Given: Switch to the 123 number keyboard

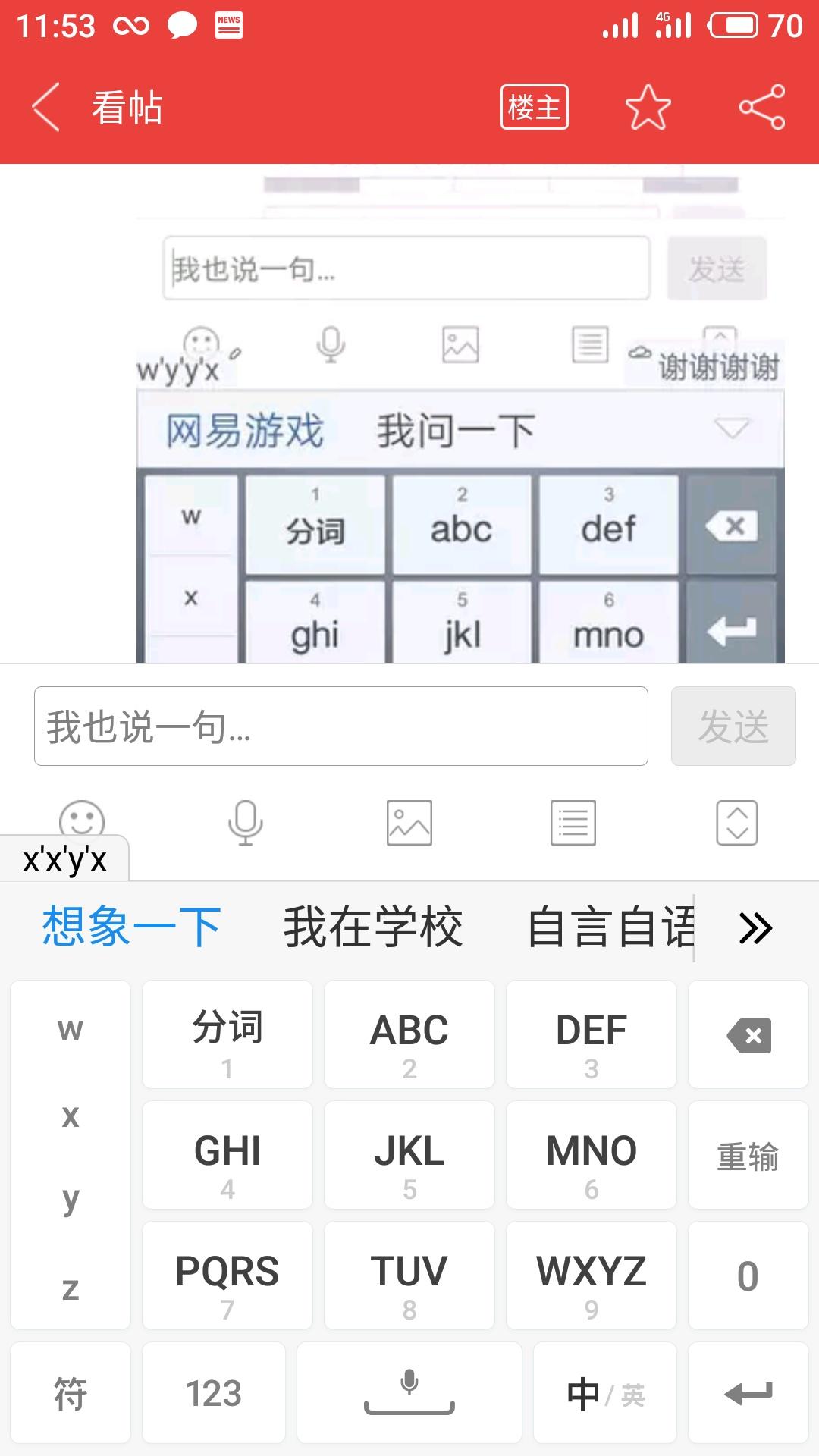Looking at the screenshot, I should tap(214, 1393).
